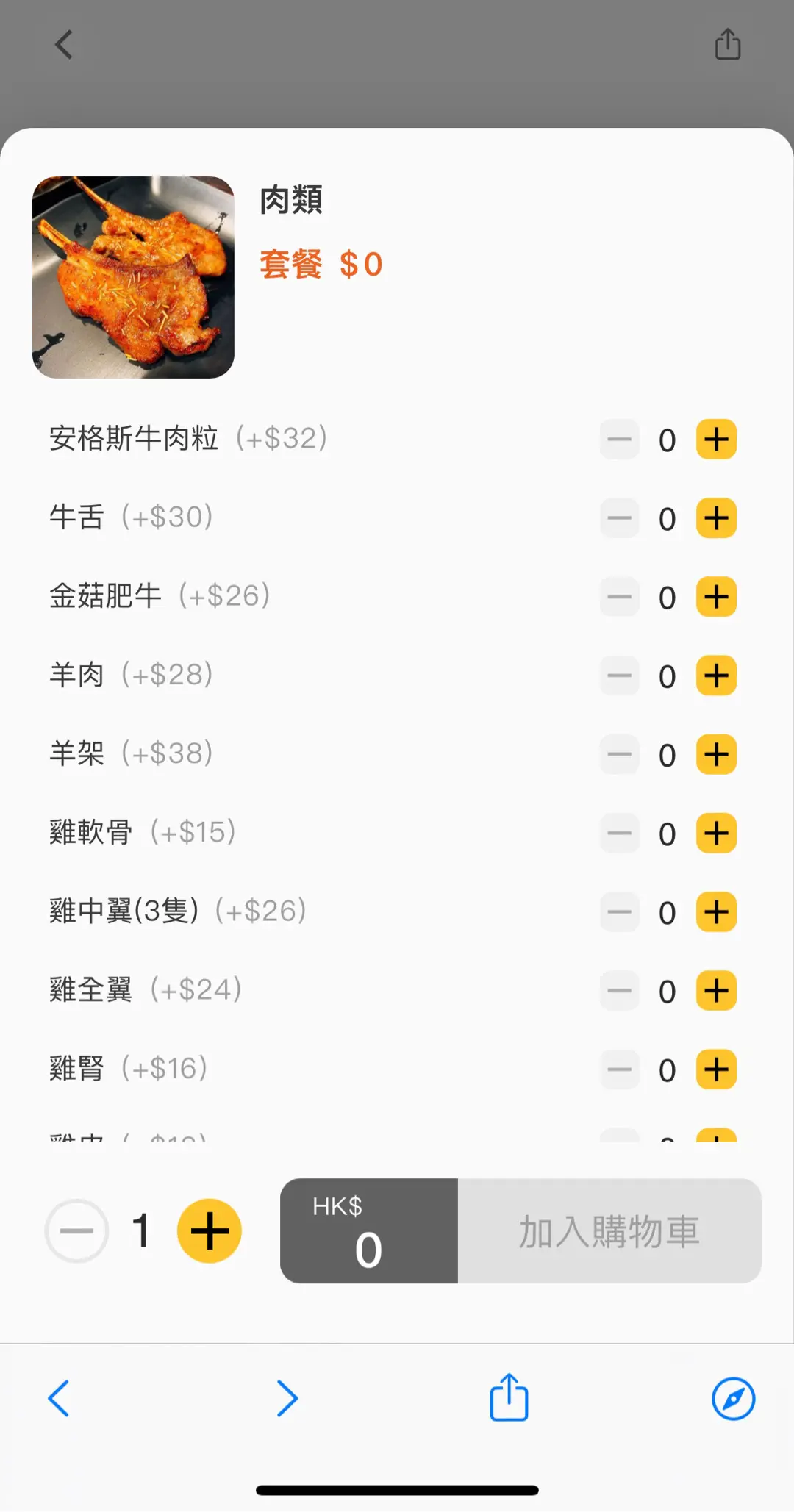Go back with the top-left arrow

64,45
